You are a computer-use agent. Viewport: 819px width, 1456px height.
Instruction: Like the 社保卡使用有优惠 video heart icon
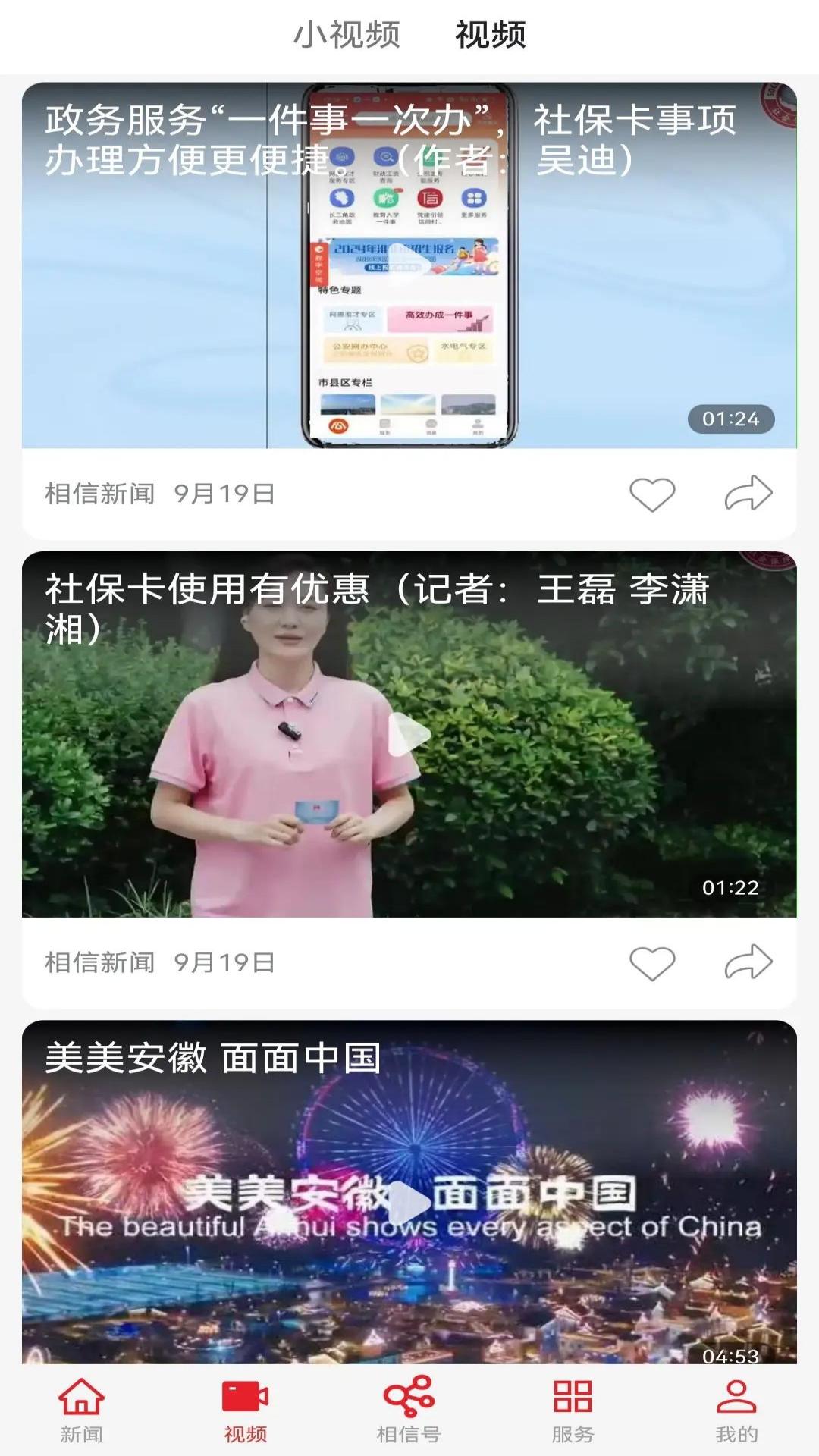(654, 962)
